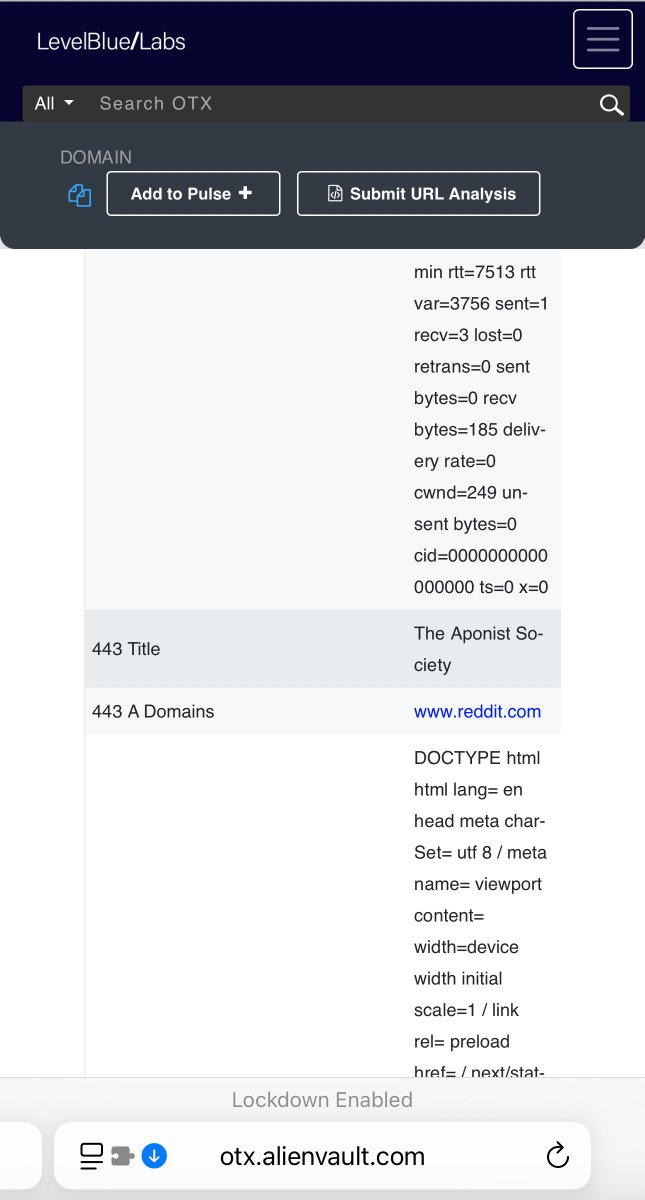Reload the page in the browser

click(558, 1157)
